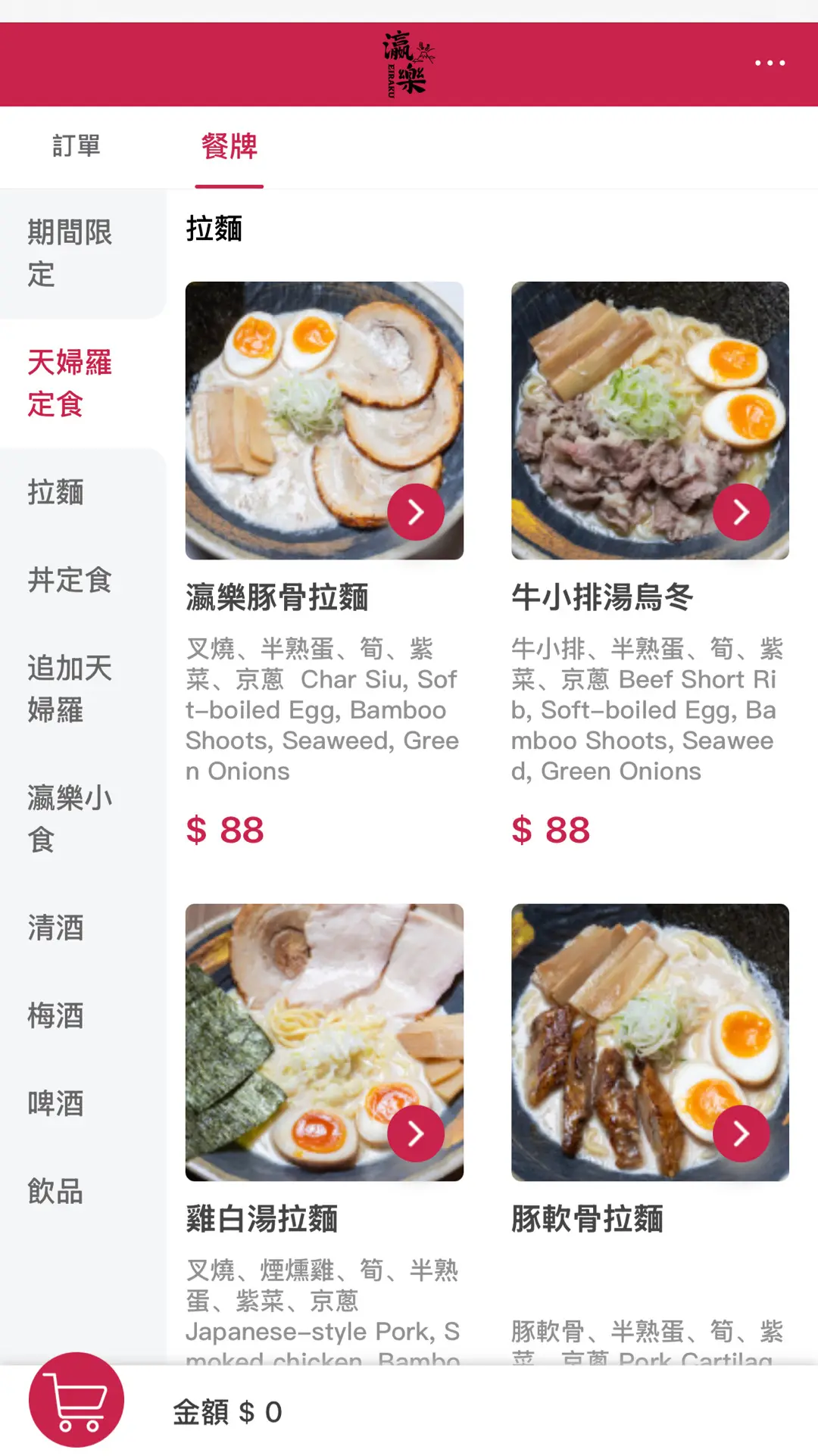Screen dimensions: 818x1456
Task: Select the 期間限定 category
Action: [x=70, y=253]
